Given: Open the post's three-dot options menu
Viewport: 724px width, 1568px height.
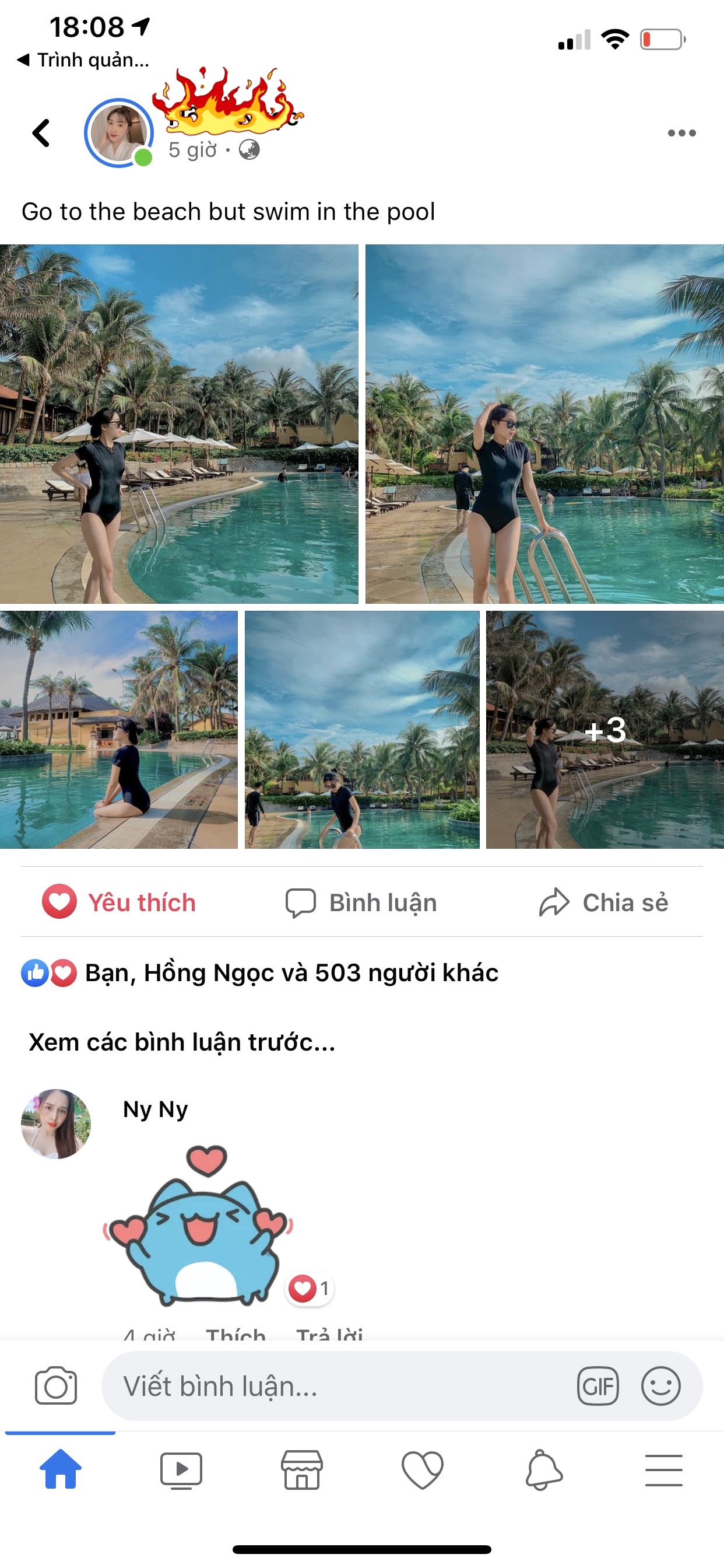Looking at the screenshot, I should (x=681, y=132).
